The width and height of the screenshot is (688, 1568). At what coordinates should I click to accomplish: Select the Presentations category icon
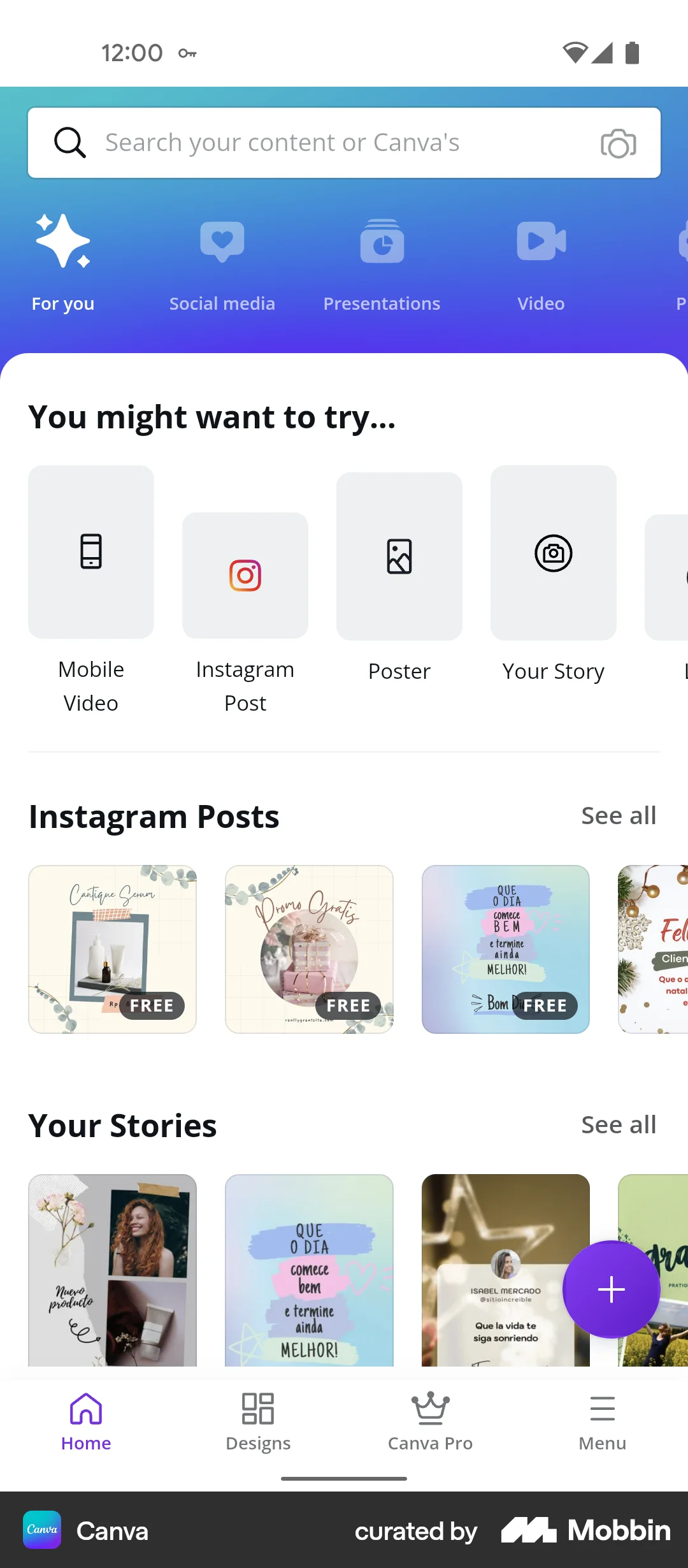pos(381,243)
